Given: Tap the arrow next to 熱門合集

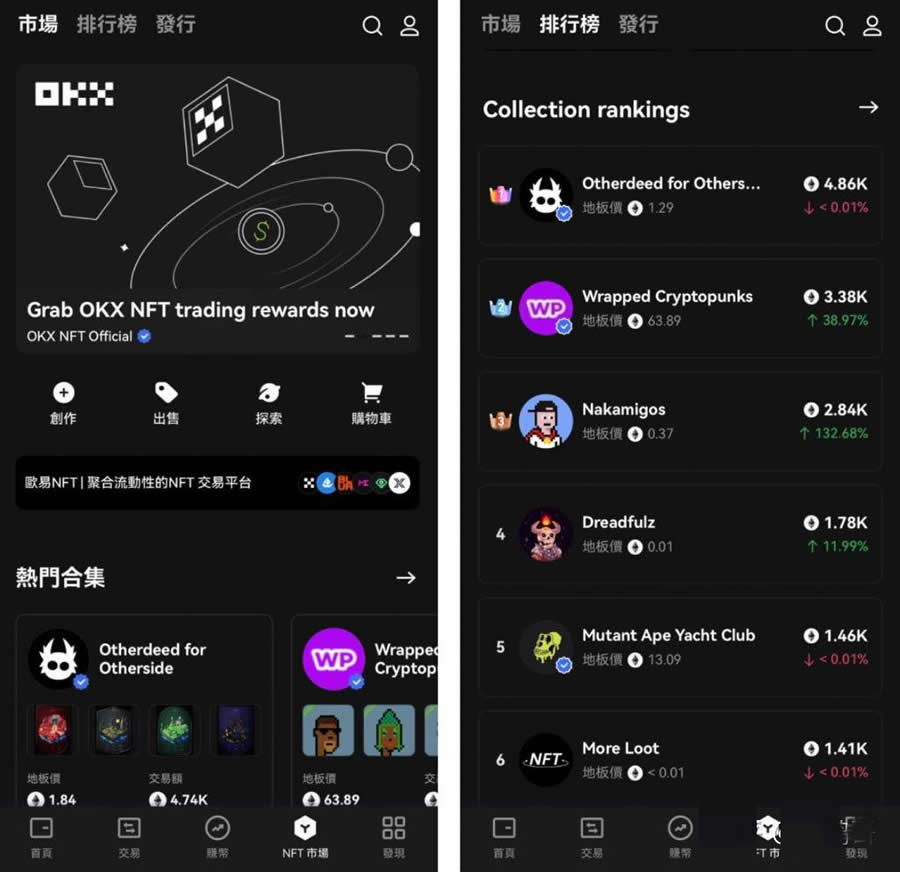Looking at the screenshot, I should 405,577.
